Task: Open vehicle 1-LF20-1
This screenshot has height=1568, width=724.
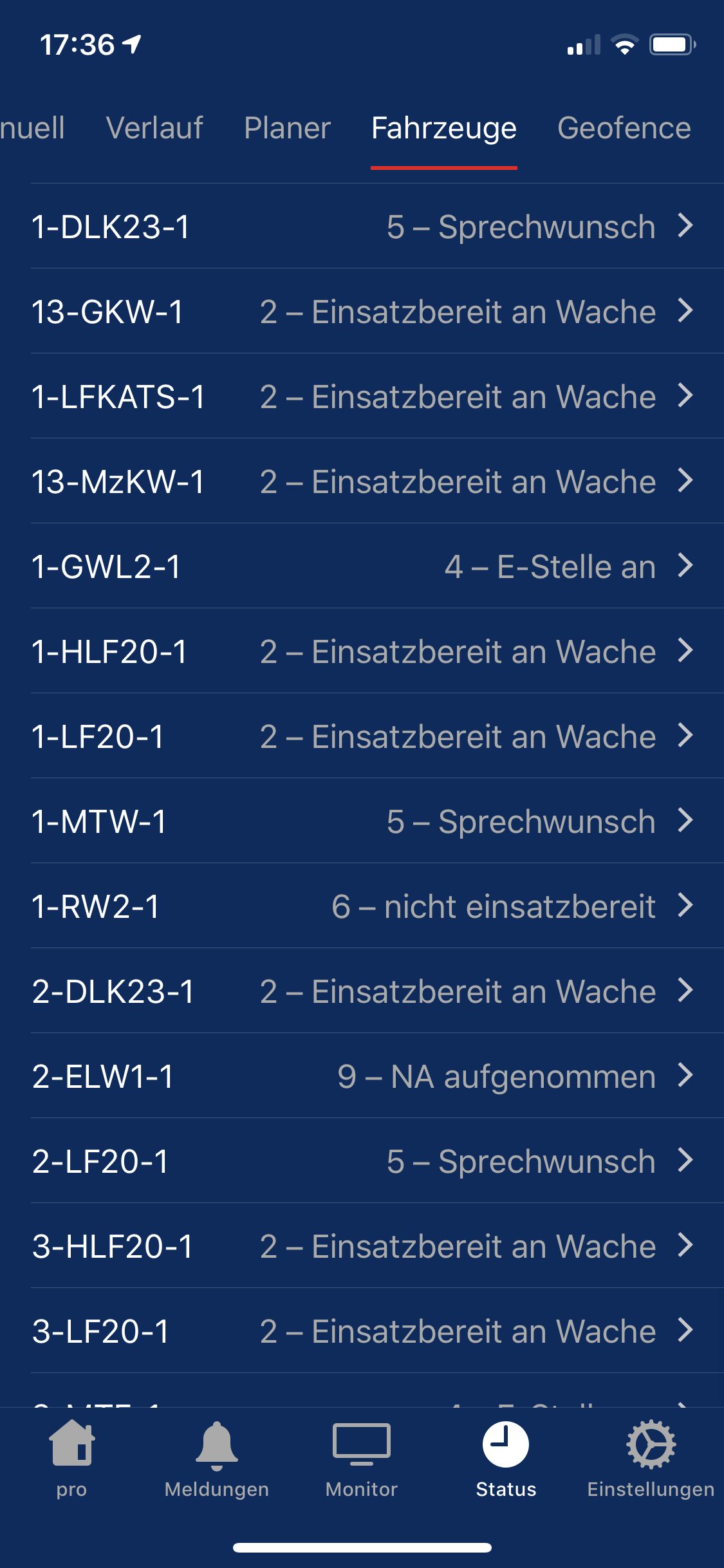Action: click(362, 736)
